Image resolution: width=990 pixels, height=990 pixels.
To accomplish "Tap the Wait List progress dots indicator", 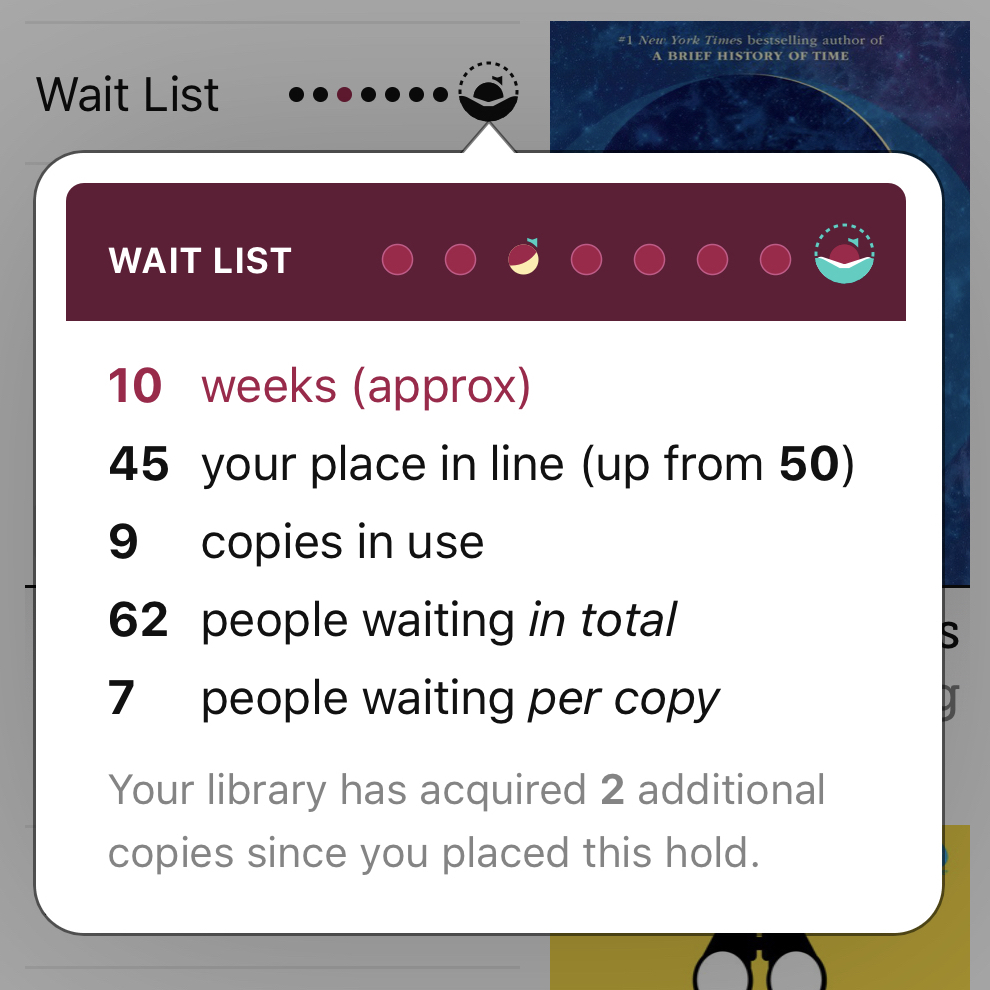I will coord(402,94).
